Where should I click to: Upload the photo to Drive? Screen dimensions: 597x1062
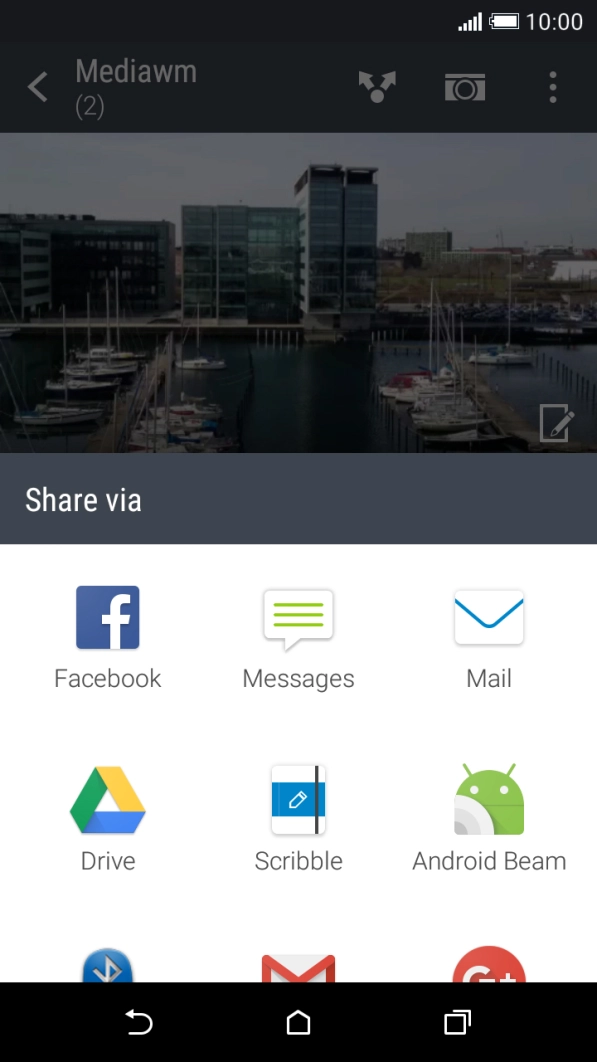(108, 820)
